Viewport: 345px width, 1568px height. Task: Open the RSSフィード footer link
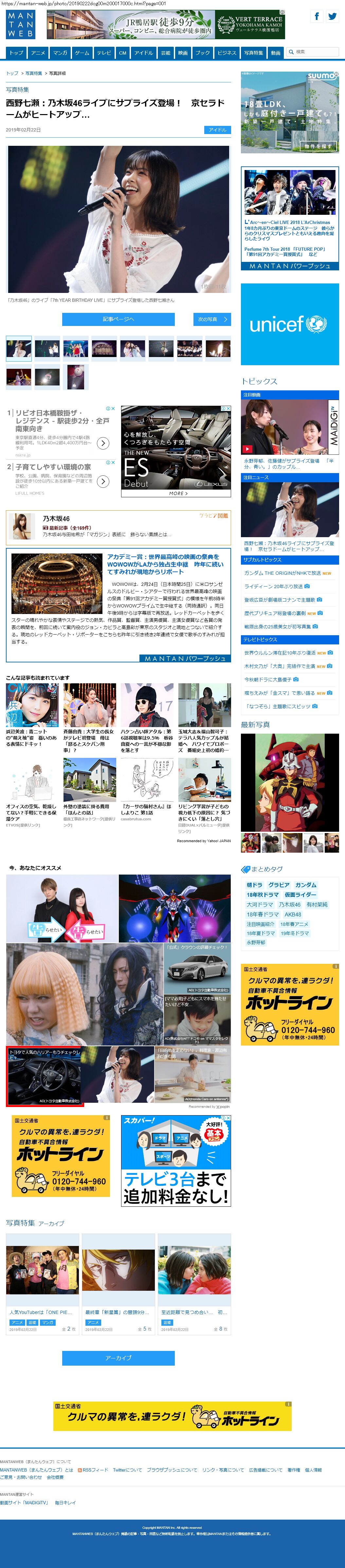pos(95,1469)
